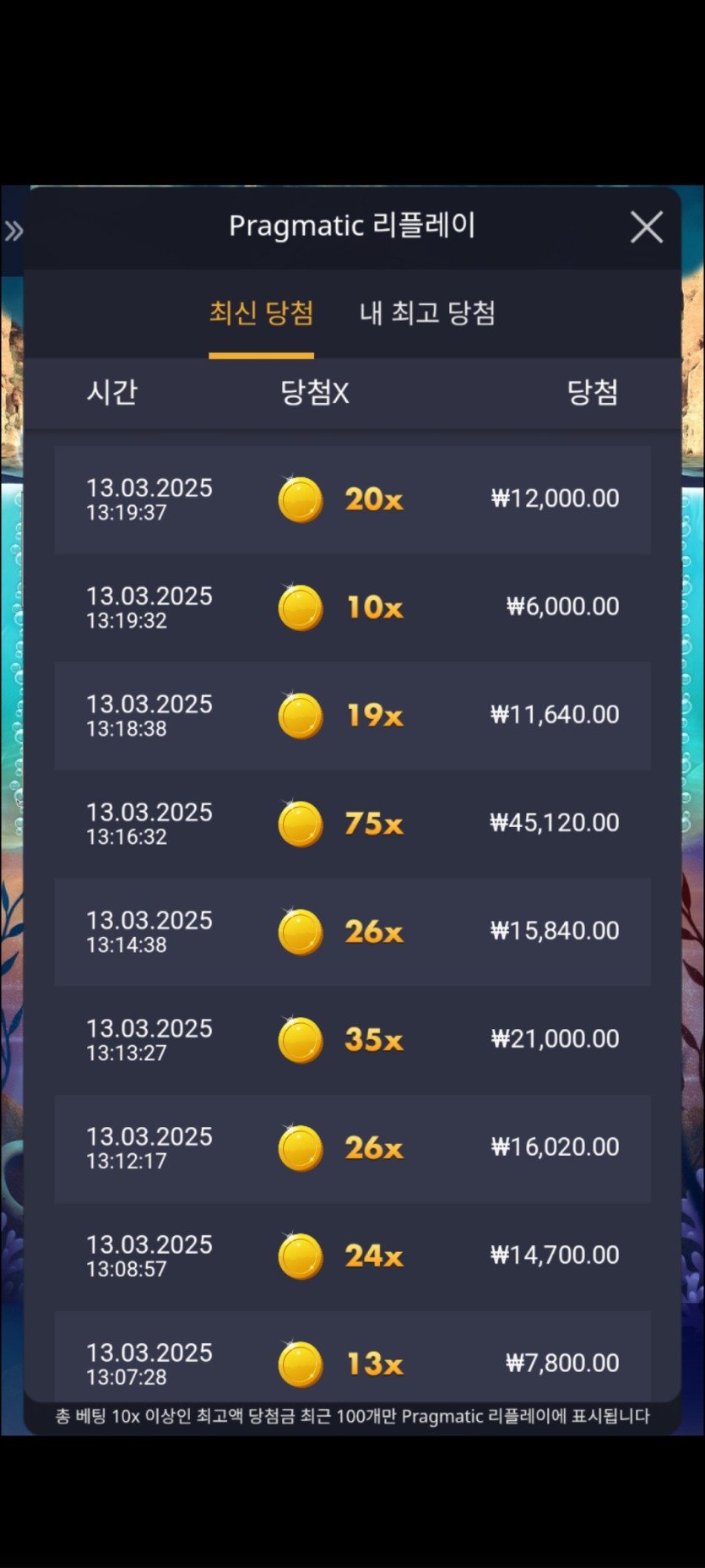
Task: Open the 26x win replay at 13:14:38
Action: (x=352, y=932)
